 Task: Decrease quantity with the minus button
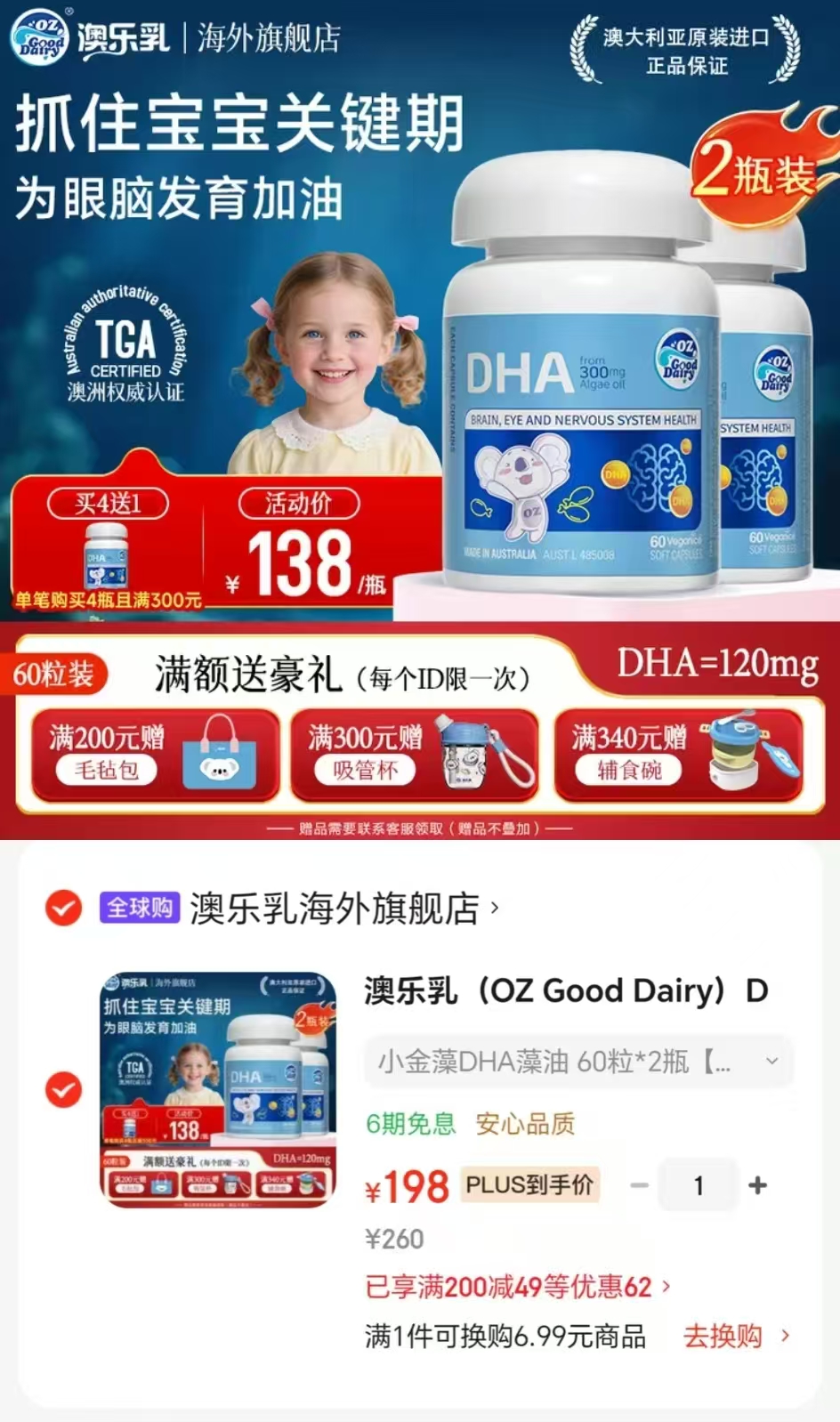pos(639,1185)
